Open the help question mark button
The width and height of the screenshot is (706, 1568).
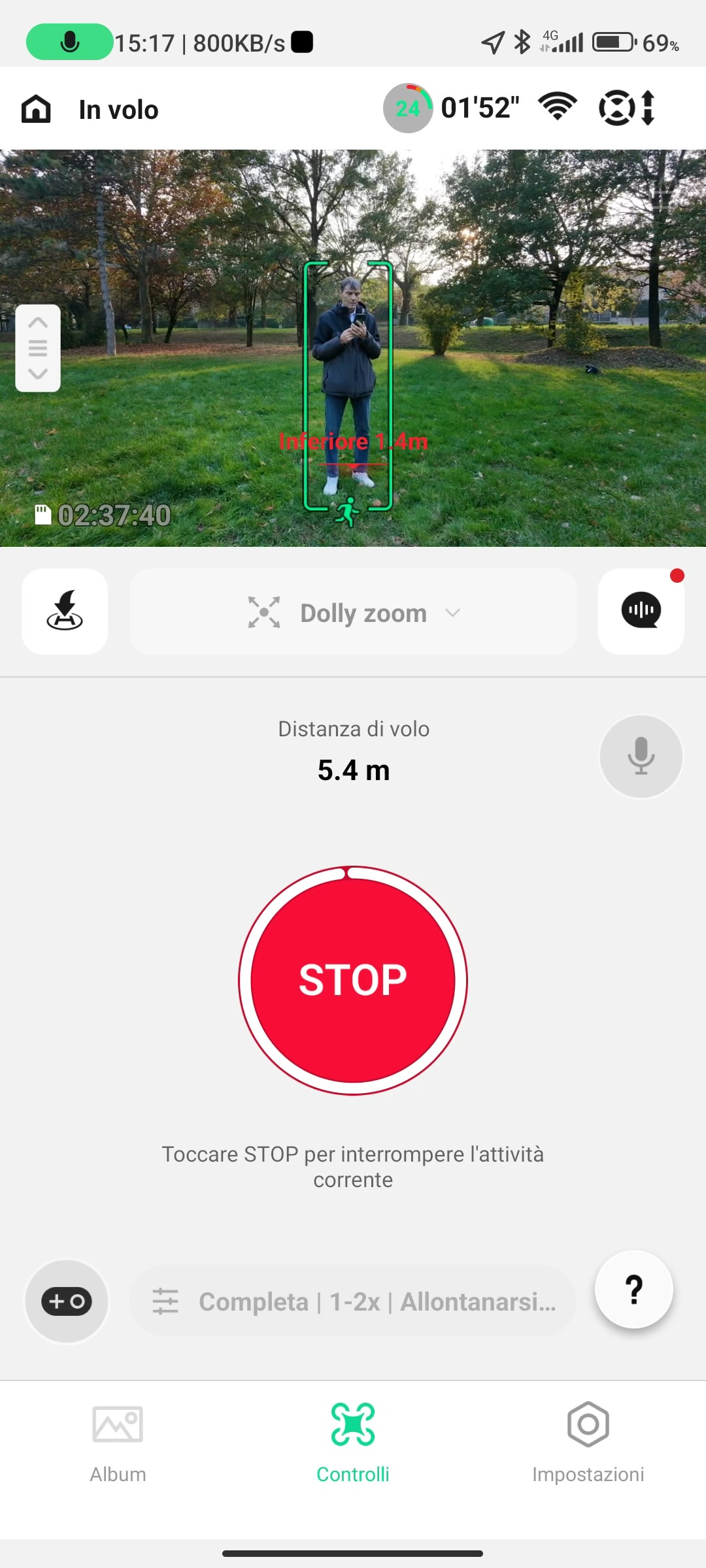633,1290
